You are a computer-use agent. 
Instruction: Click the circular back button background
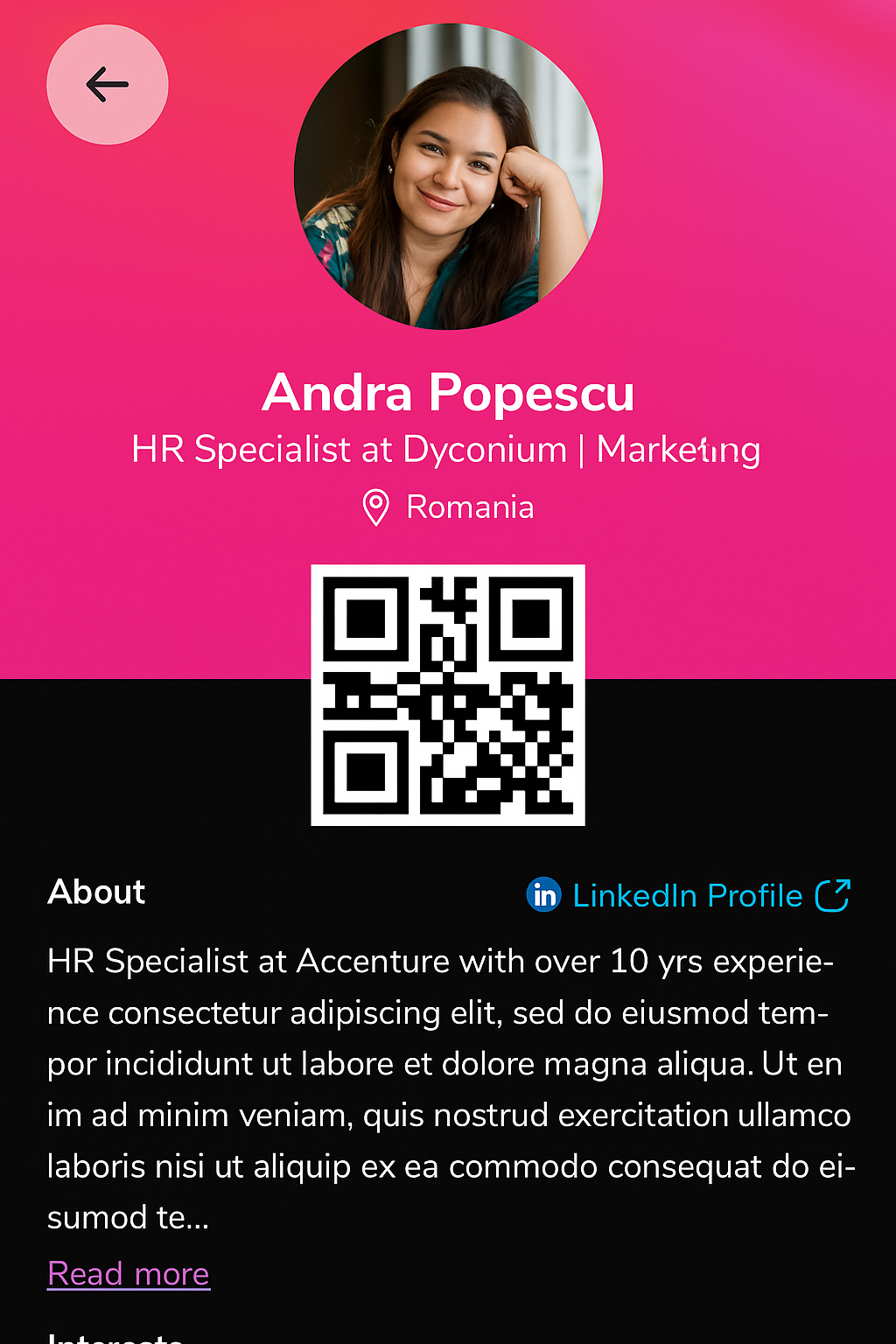click(106, 83)
